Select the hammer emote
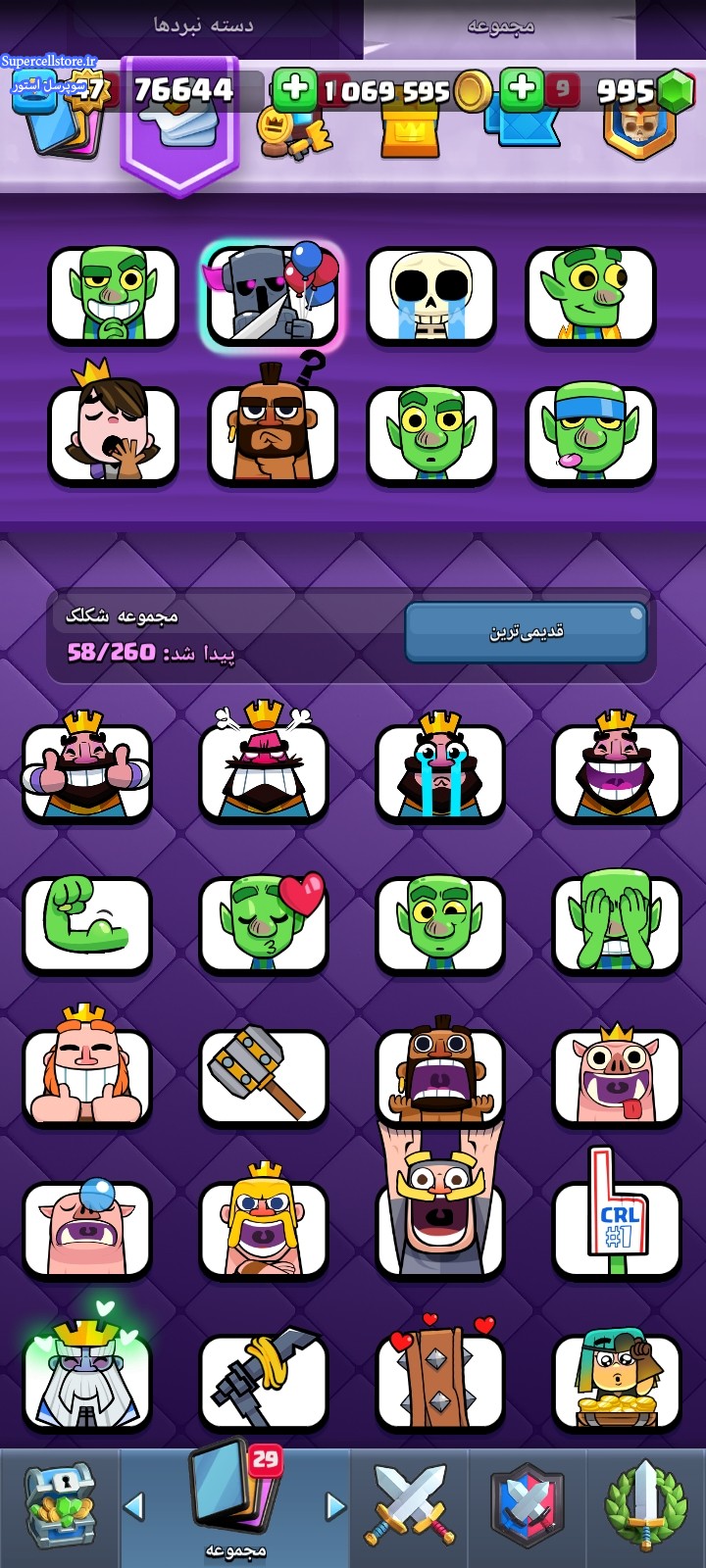 264,1076
